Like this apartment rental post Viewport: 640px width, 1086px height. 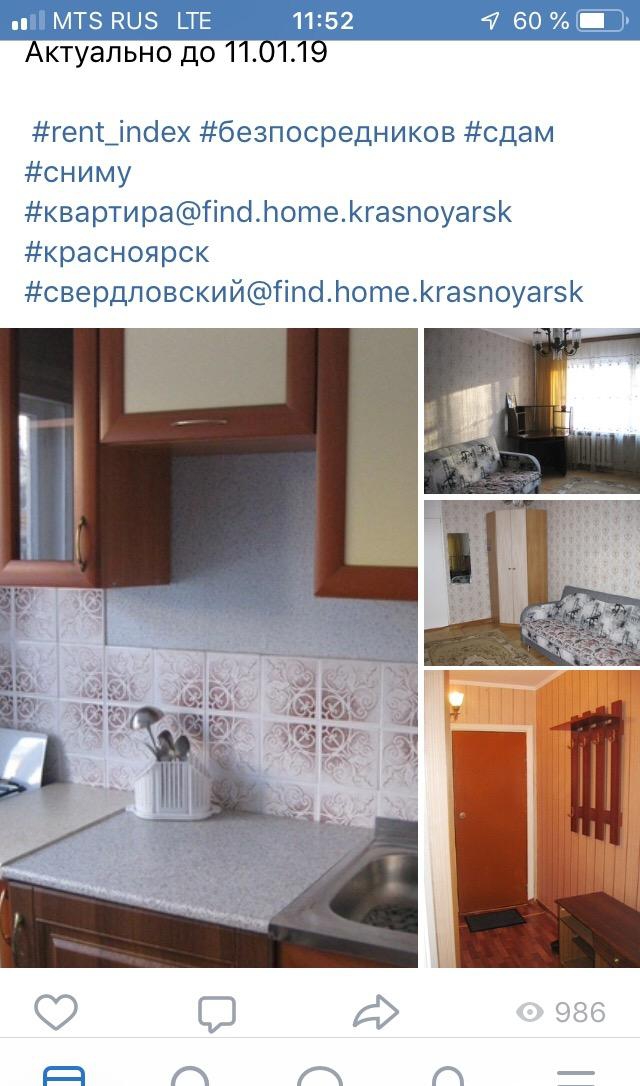pyautogui.click(x=56, y=1012)
